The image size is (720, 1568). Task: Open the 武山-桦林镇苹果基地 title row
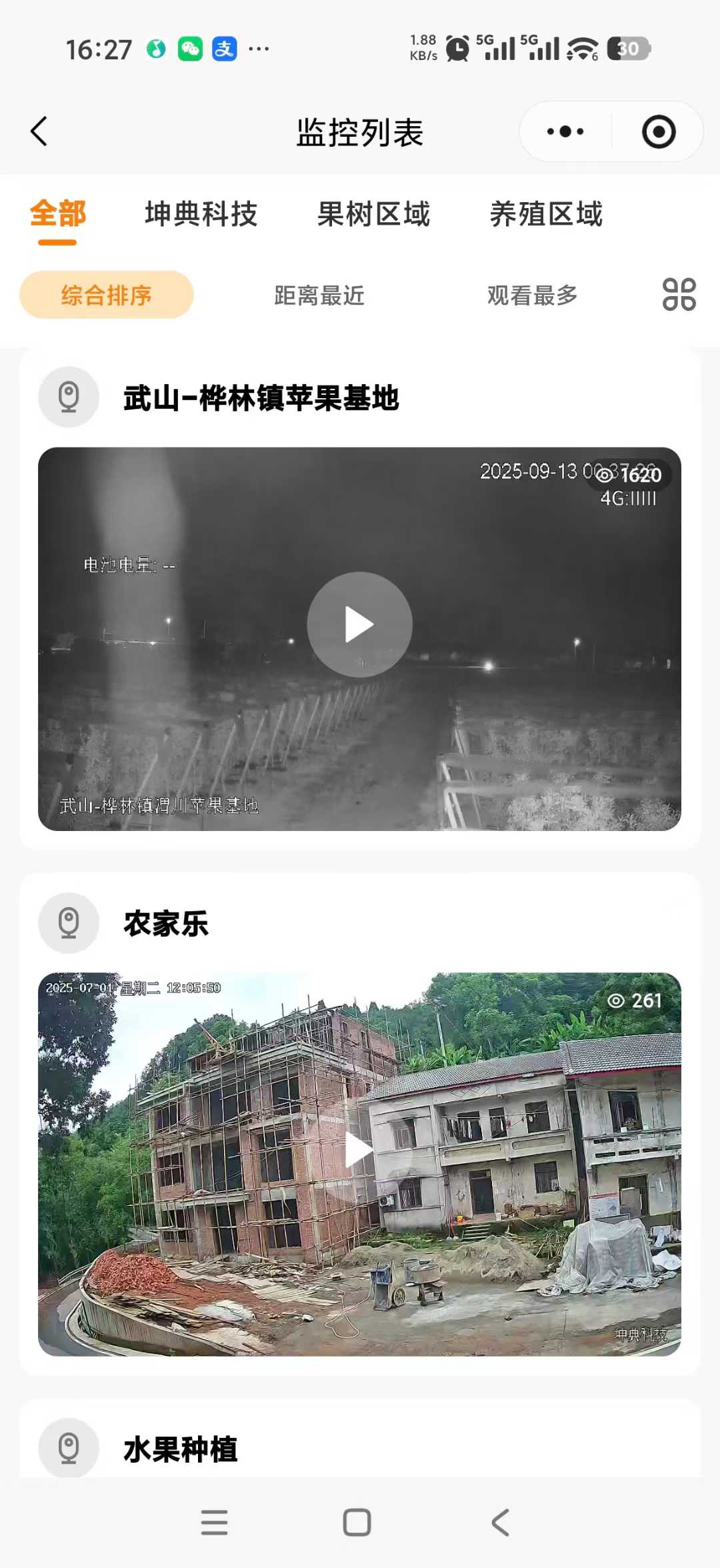coord(360,398)
